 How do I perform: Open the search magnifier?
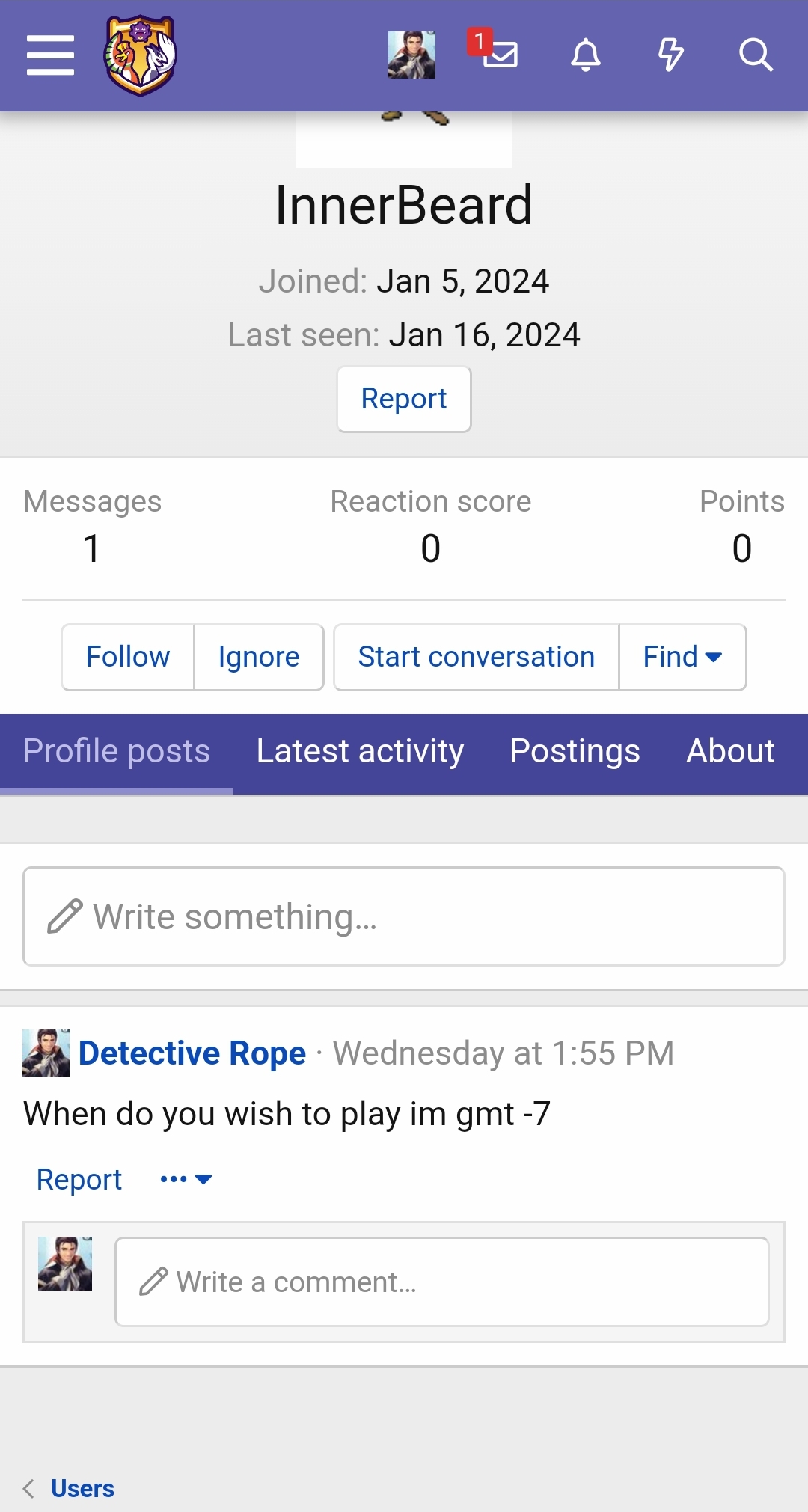pos(756,55)
